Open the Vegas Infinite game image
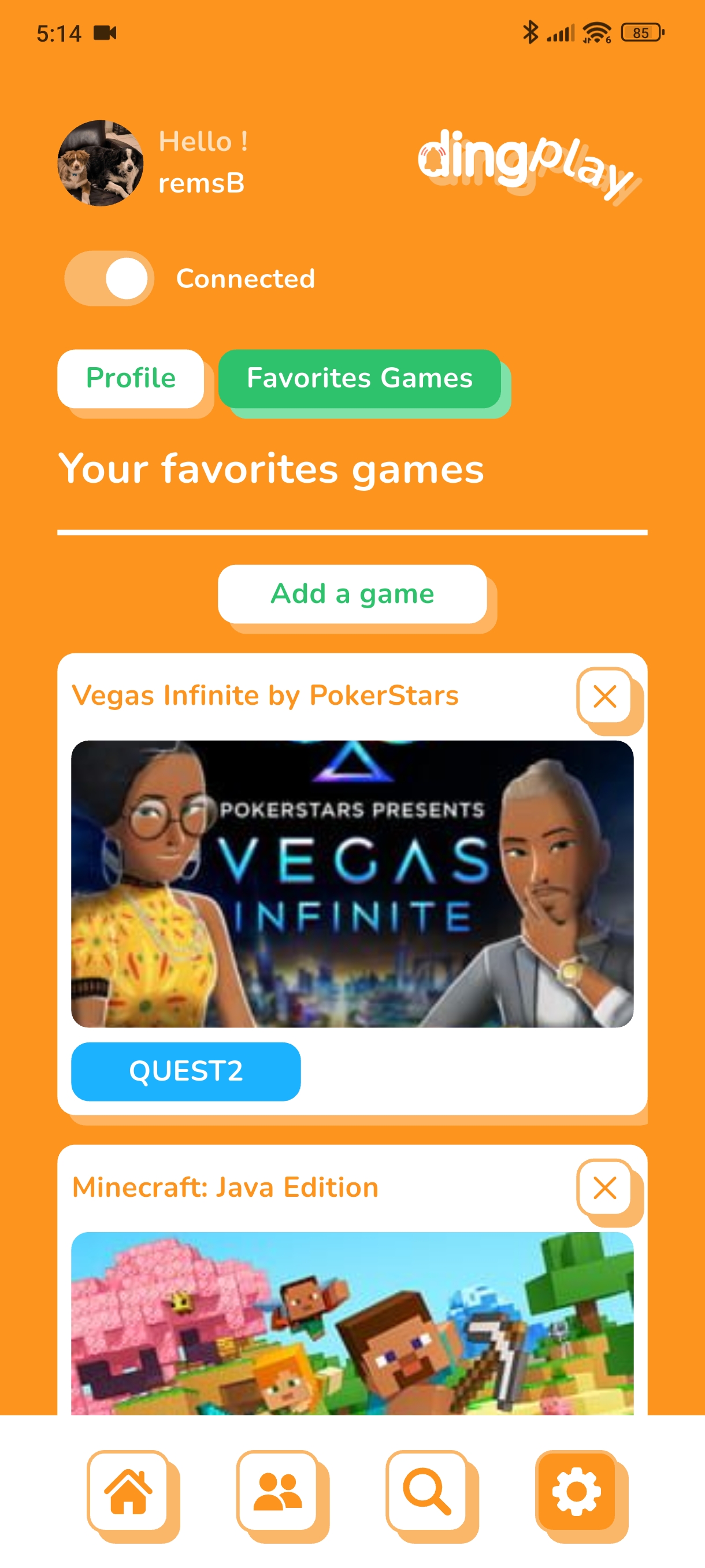The width and height of the screenshot is (705, 1568). pos(352,883)
